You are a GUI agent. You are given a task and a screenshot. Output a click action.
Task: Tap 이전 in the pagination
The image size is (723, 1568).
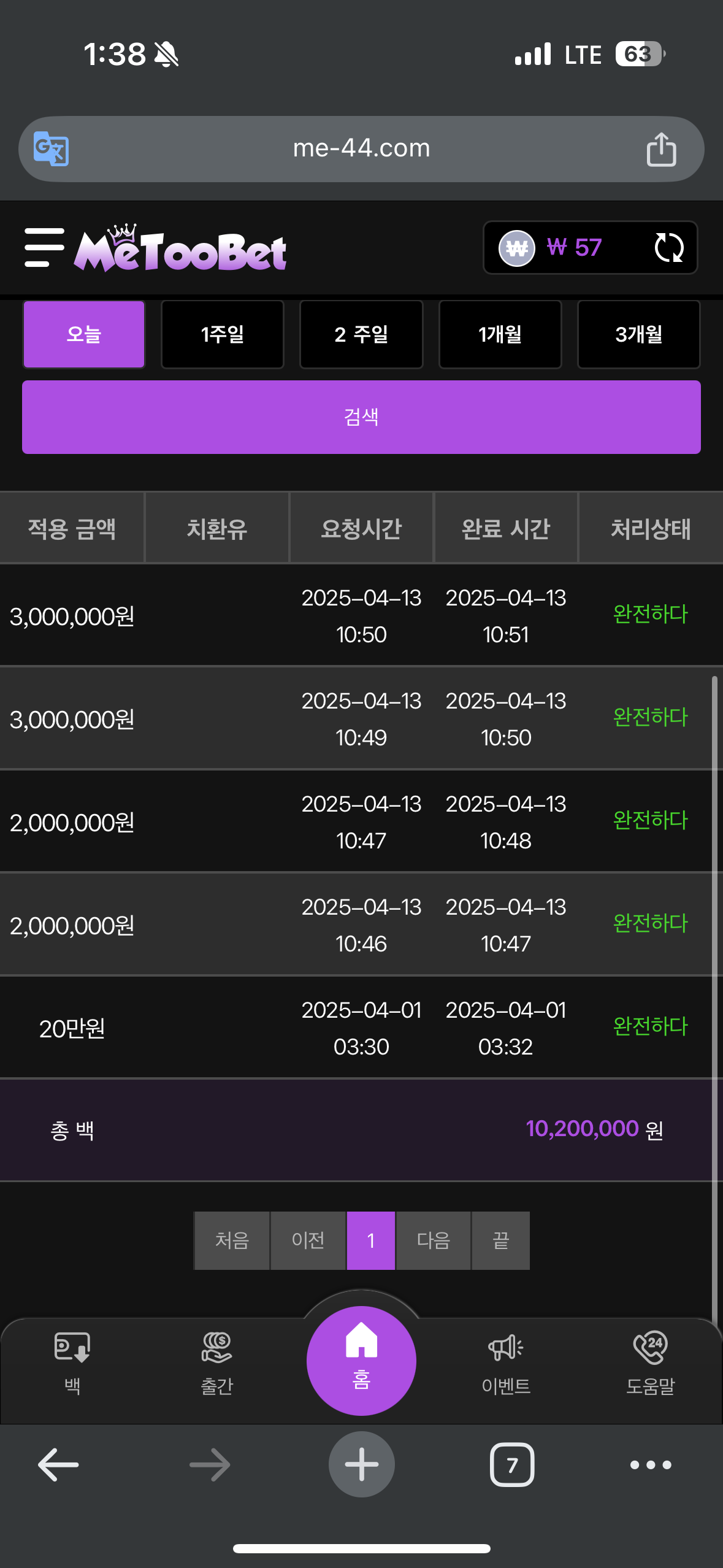[308, 1240]
